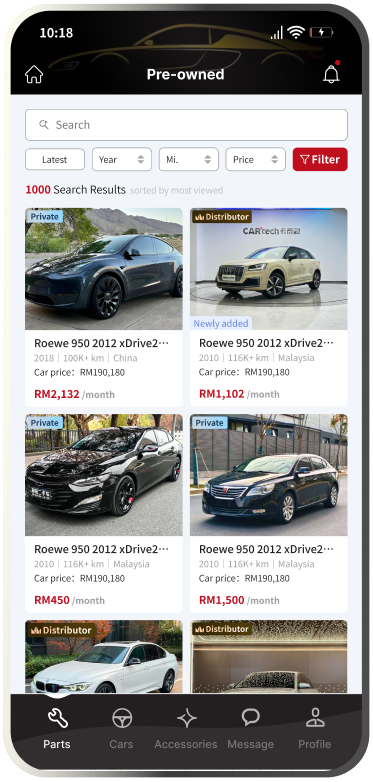View the RM450 per month car card
This screenshot has height=782, width=373.
104,513
